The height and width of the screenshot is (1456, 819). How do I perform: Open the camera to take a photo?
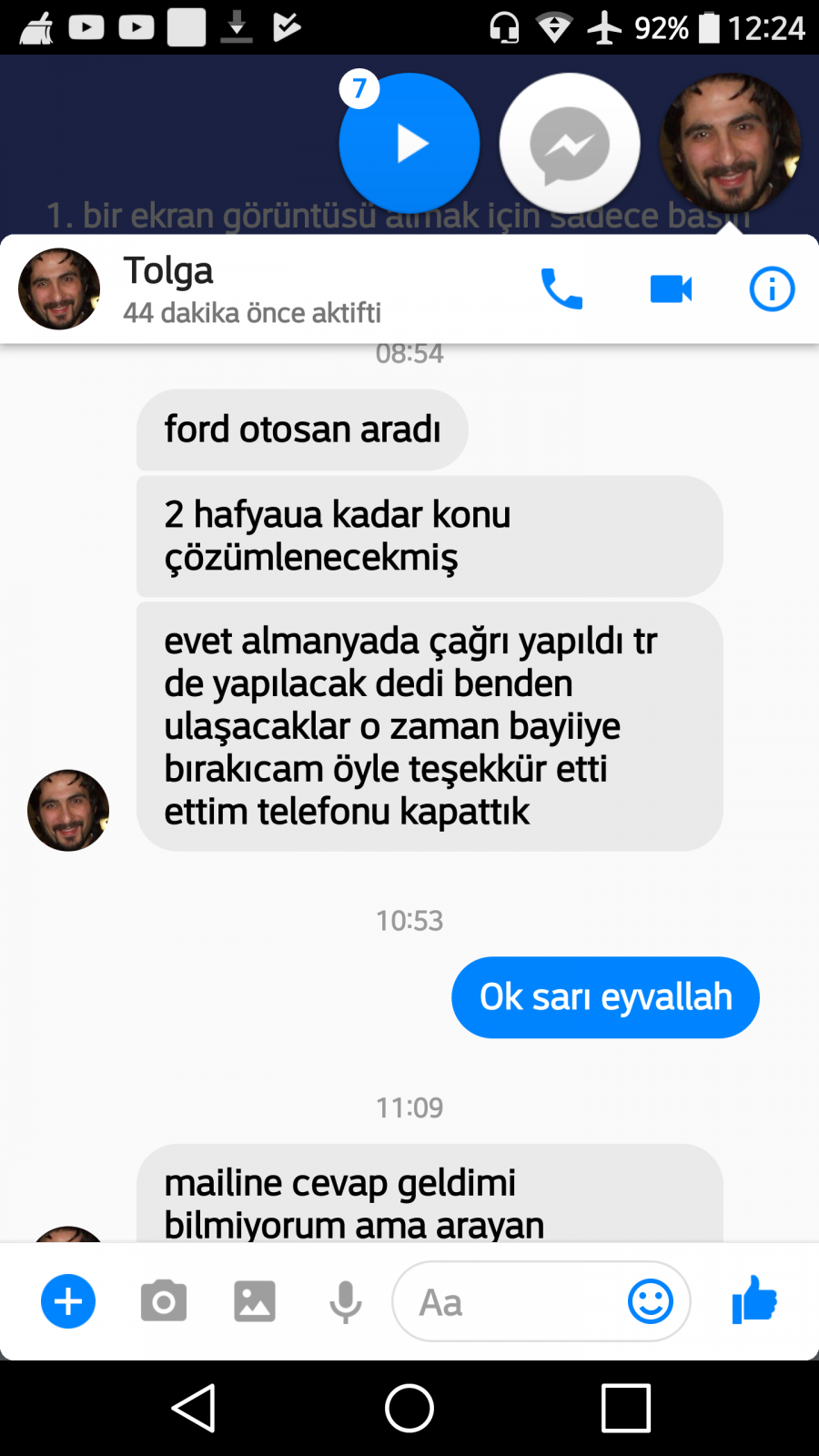(x=164, y=1301)
